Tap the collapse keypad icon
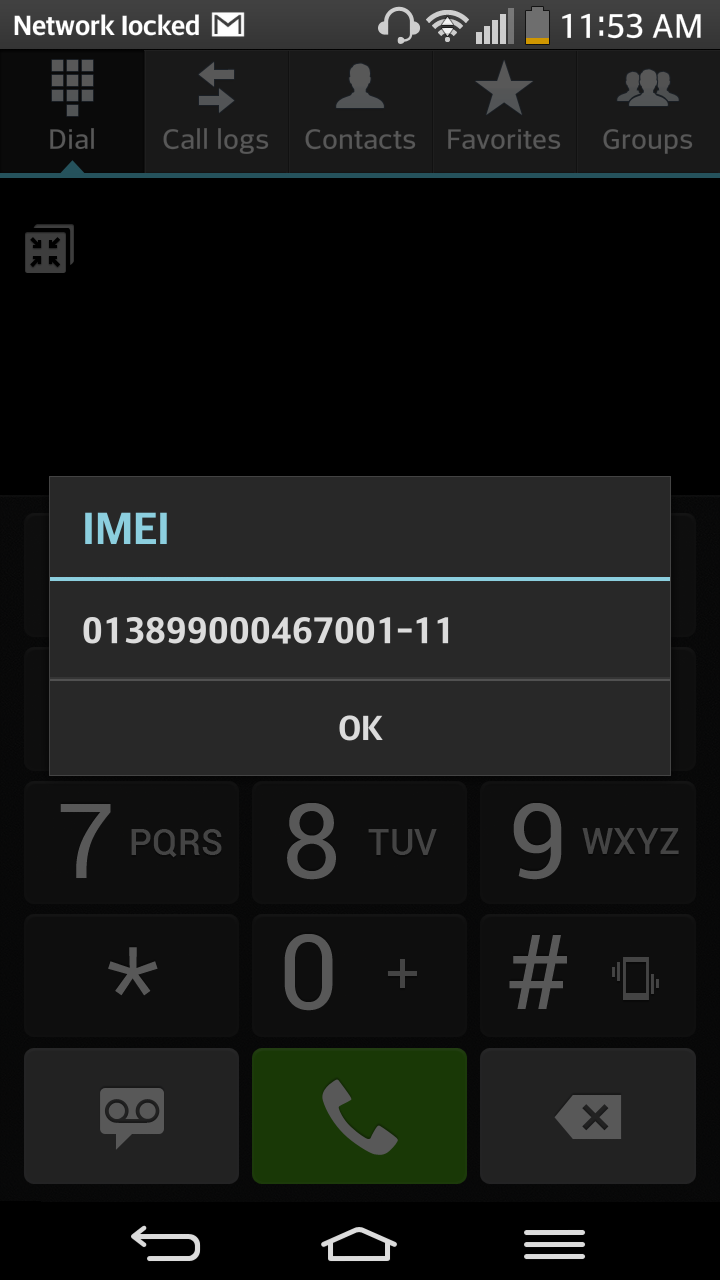 pos(49,249)
